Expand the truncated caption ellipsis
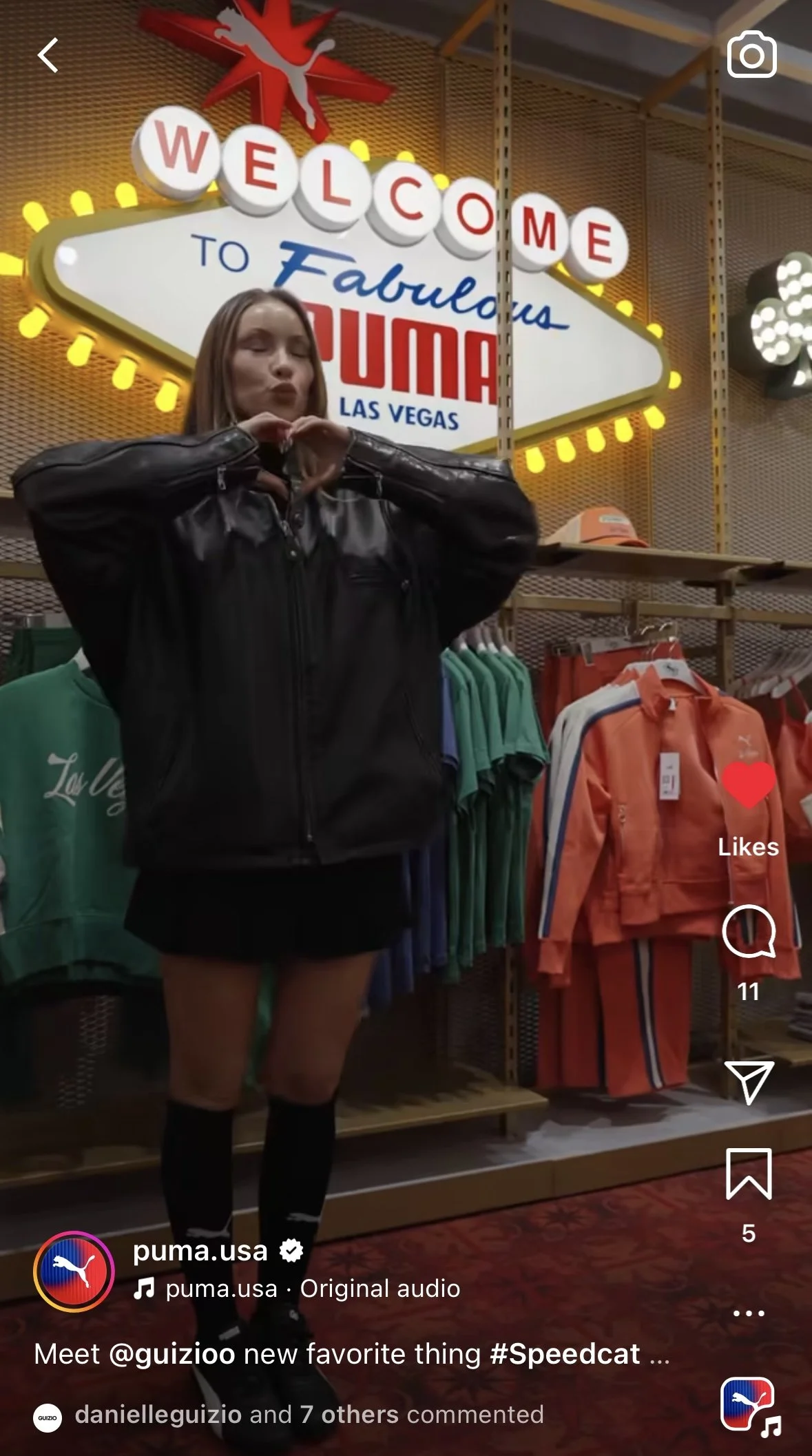The height and width of the screenshot is (1456, 812). 660,1355
